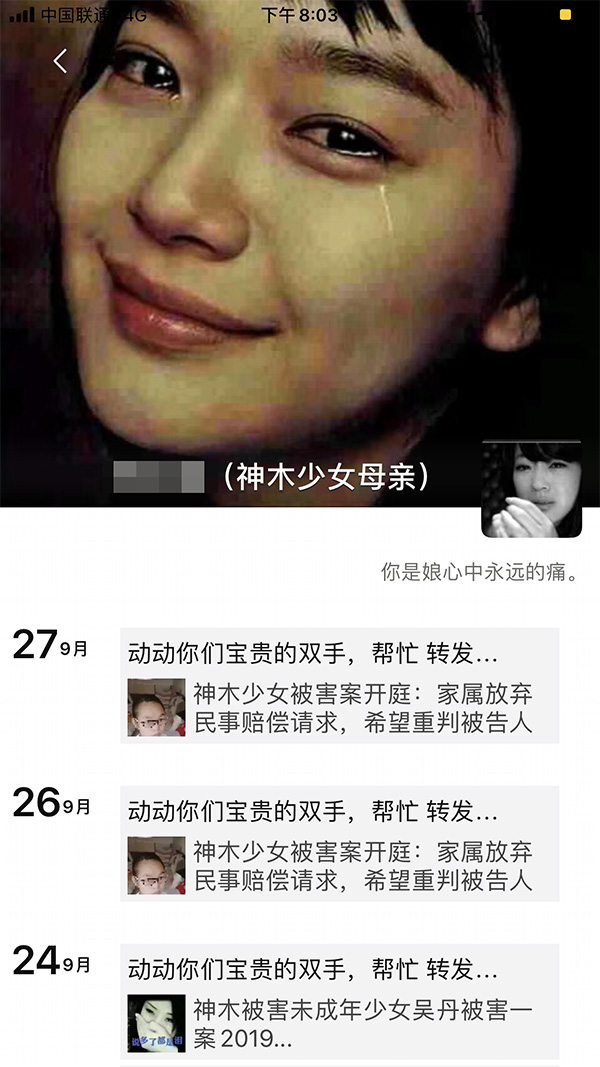Open the profile avatar picture

(x=531, y=489)
